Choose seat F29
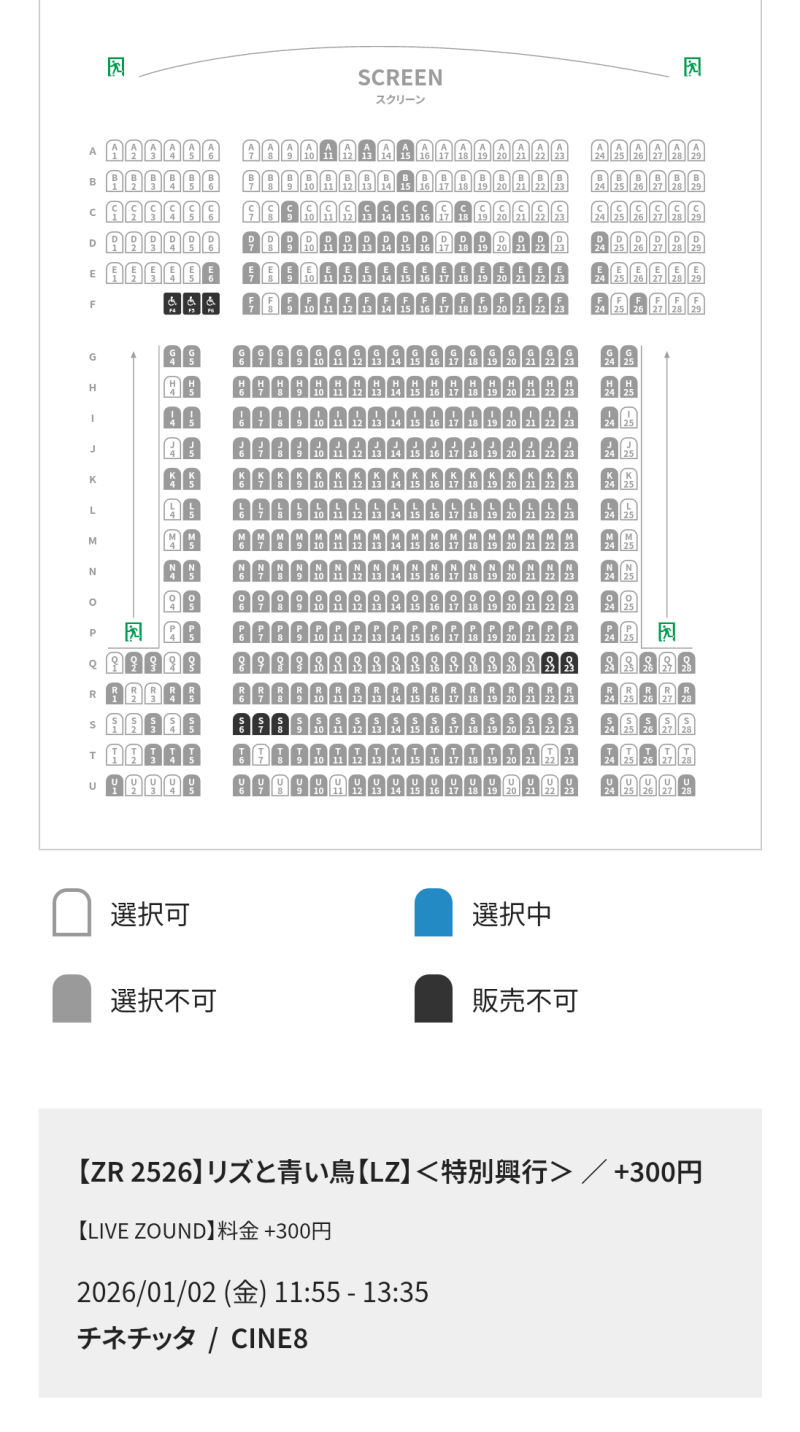The width and height of the screenshot is (800, 1432). pyautogui.click(x=696, y=304)
